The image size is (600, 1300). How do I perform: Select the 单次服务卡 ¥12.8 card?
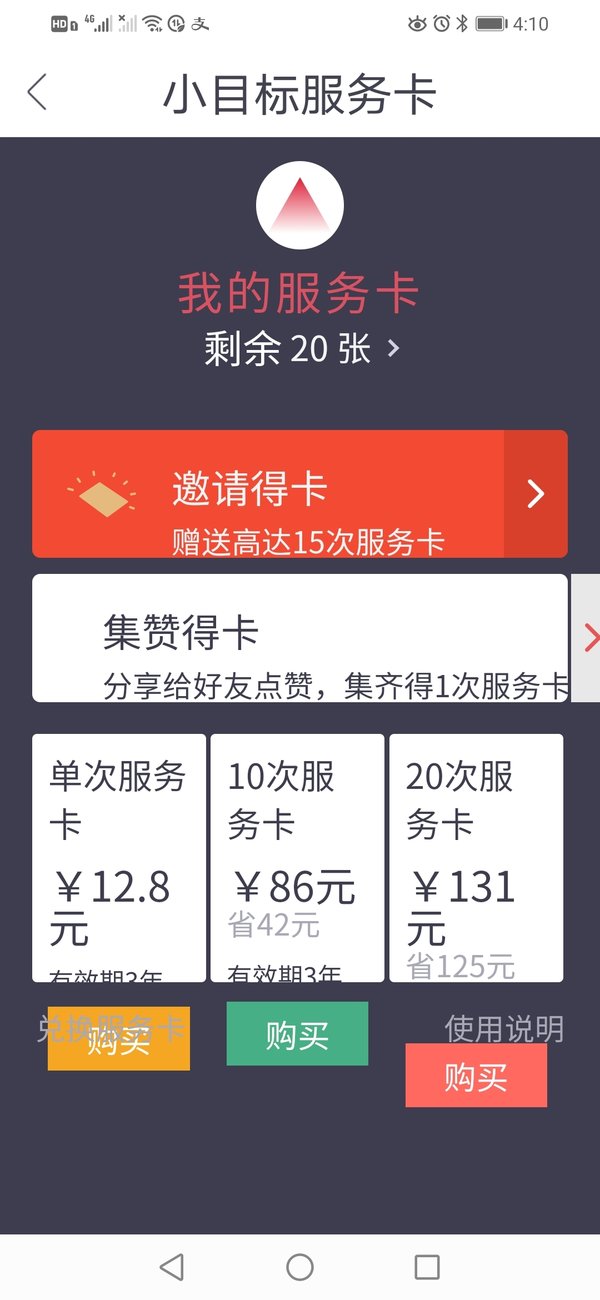(119, 858)
